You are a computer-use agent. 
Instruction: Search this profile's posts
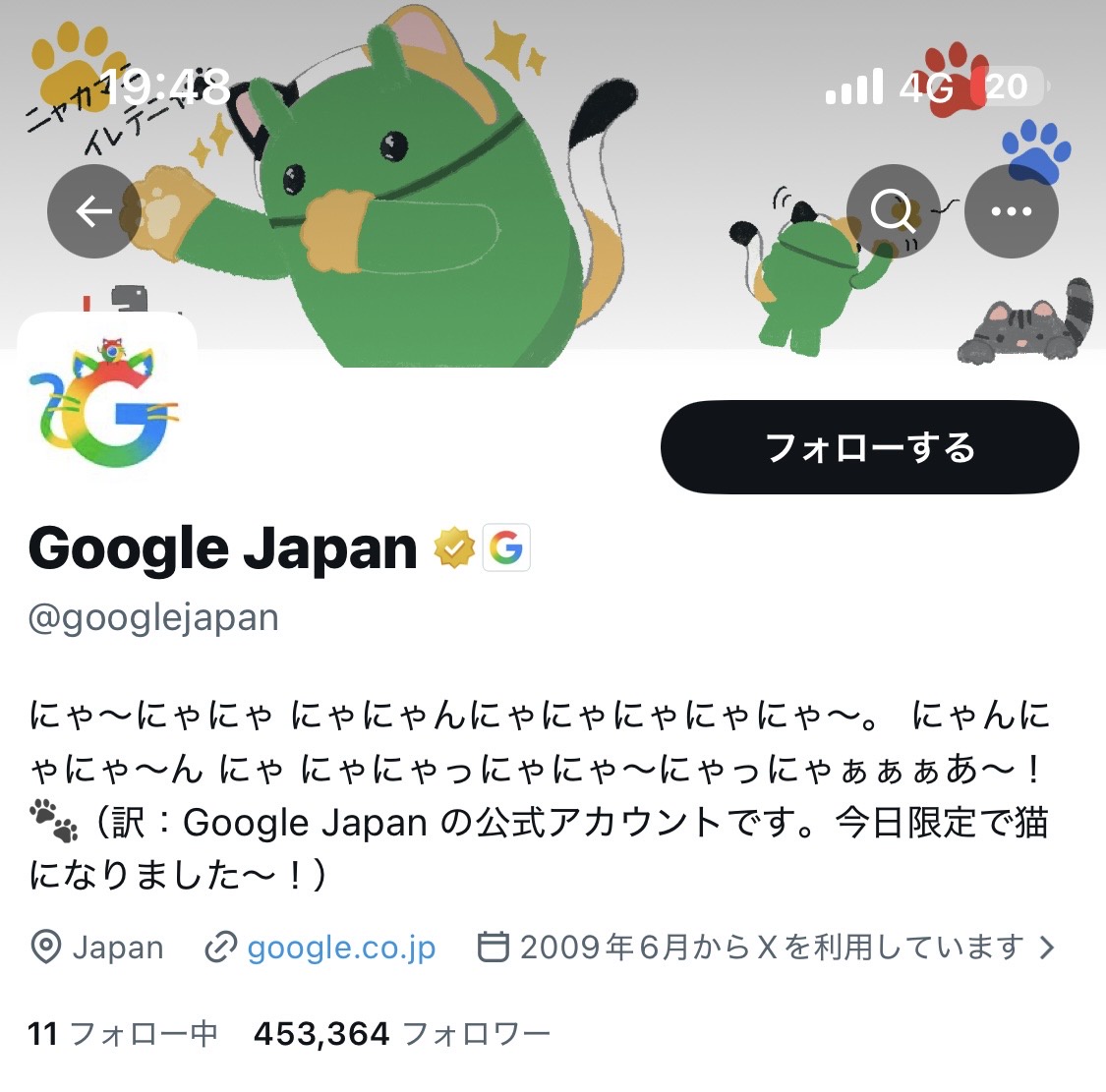tap(893, 211)
